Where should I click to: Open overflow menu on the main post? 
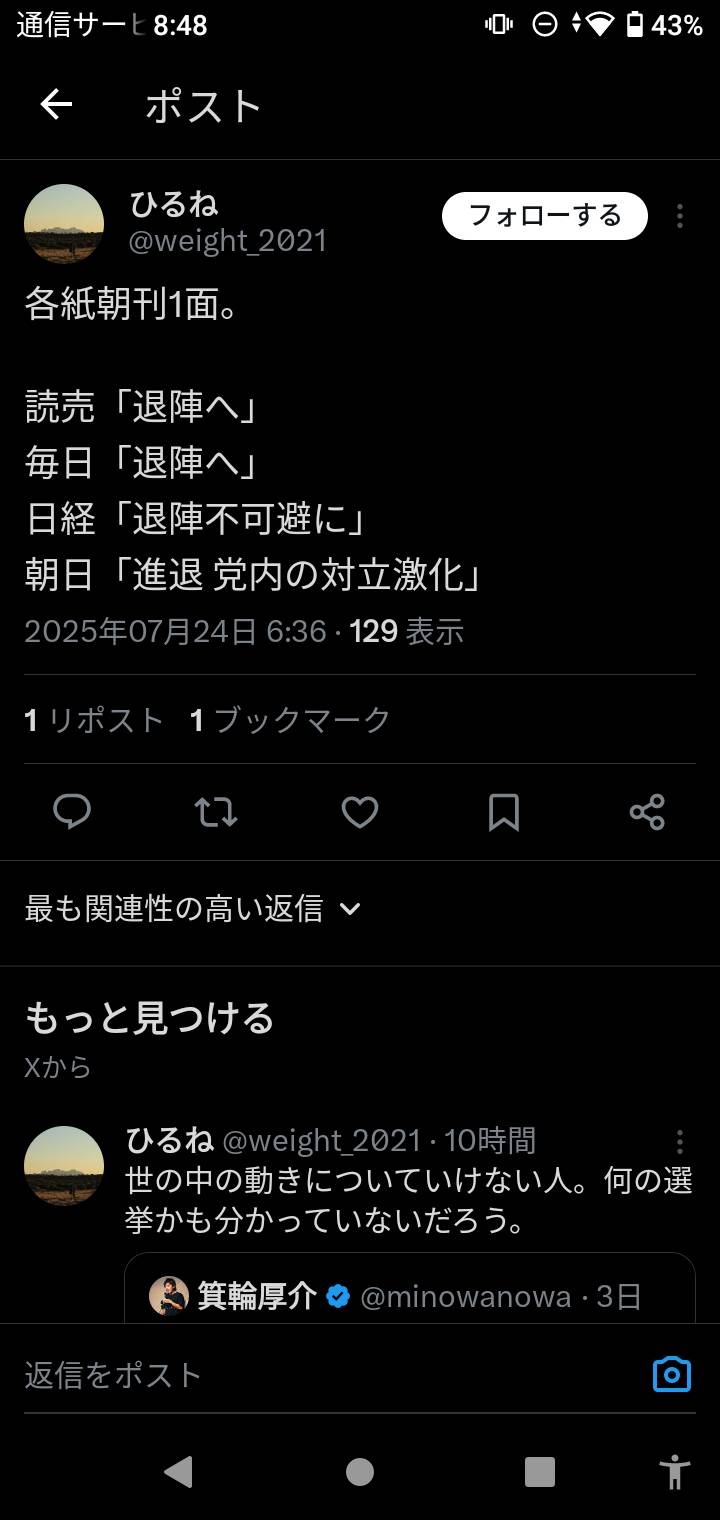point(680,216)
